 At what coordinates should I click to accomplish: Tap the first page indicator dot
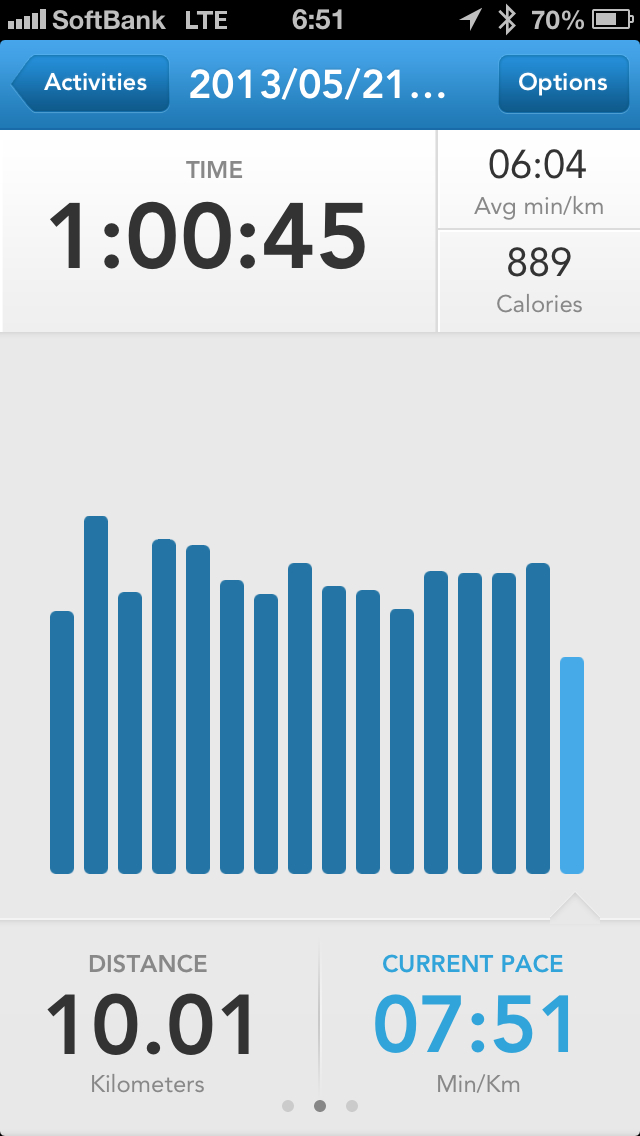pyautogui.click(x=288, y=1106)
